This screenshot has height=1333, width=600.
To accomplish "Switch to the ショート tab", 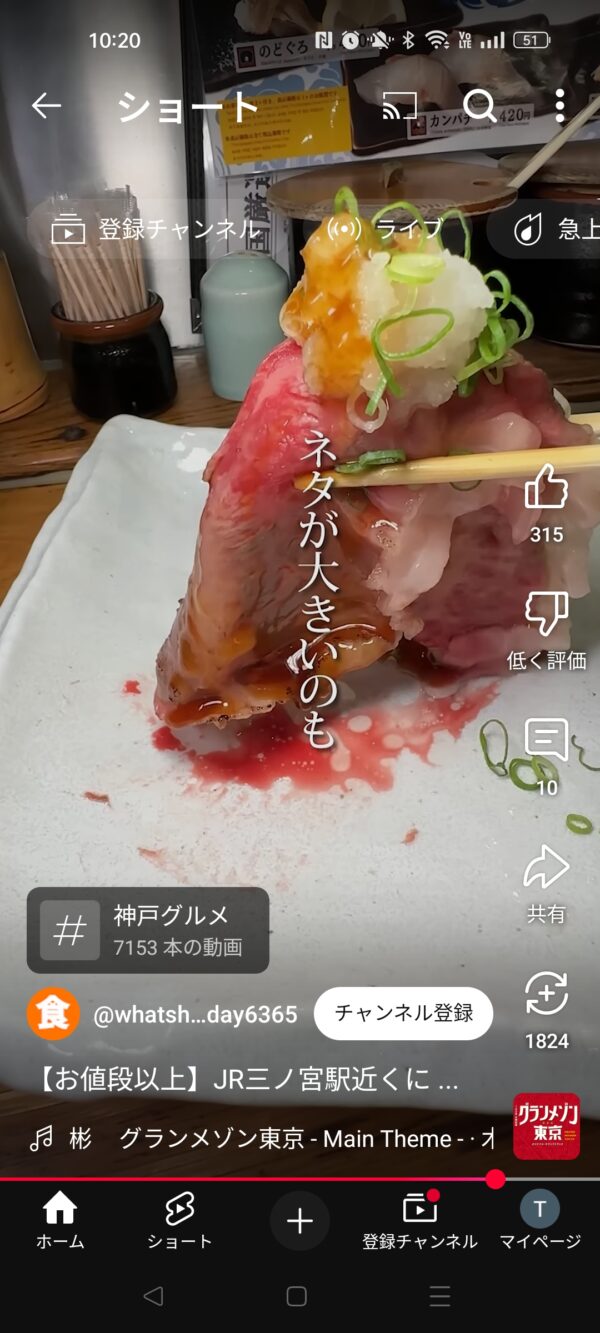I will pos(180,1222).
